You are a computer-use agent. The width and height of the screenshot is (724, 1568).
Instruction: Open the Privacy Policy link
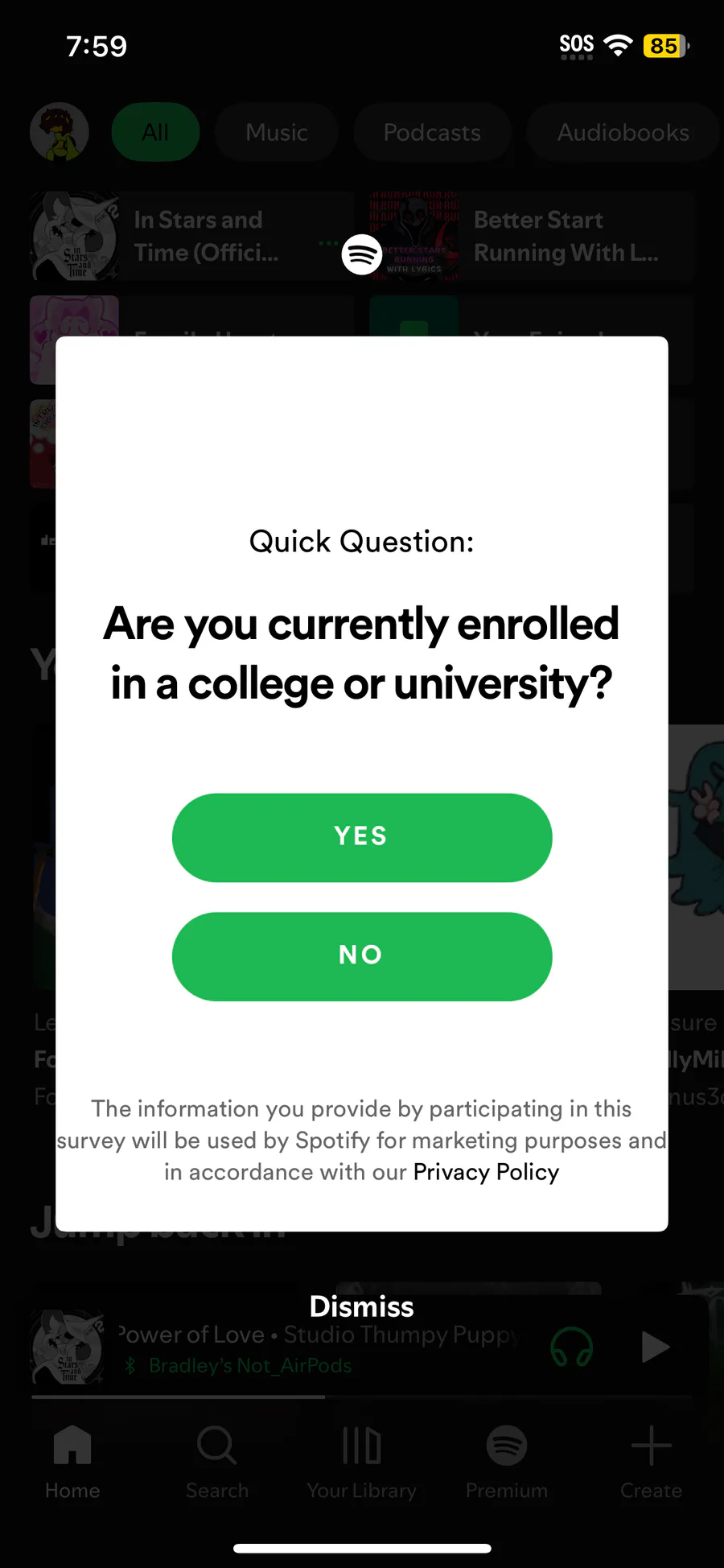[x=486, y=1172]
